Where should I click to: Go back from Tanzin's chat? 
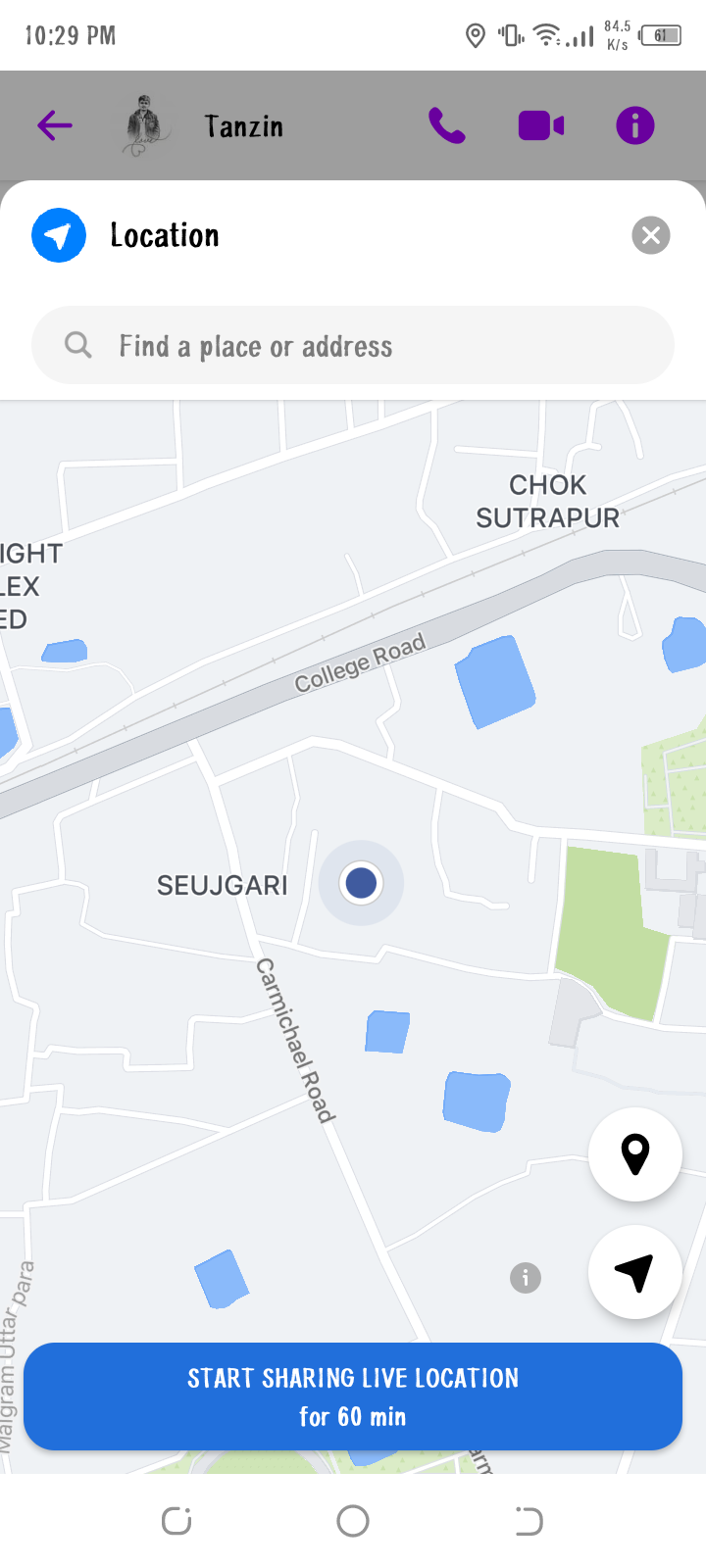click(55, 125)
